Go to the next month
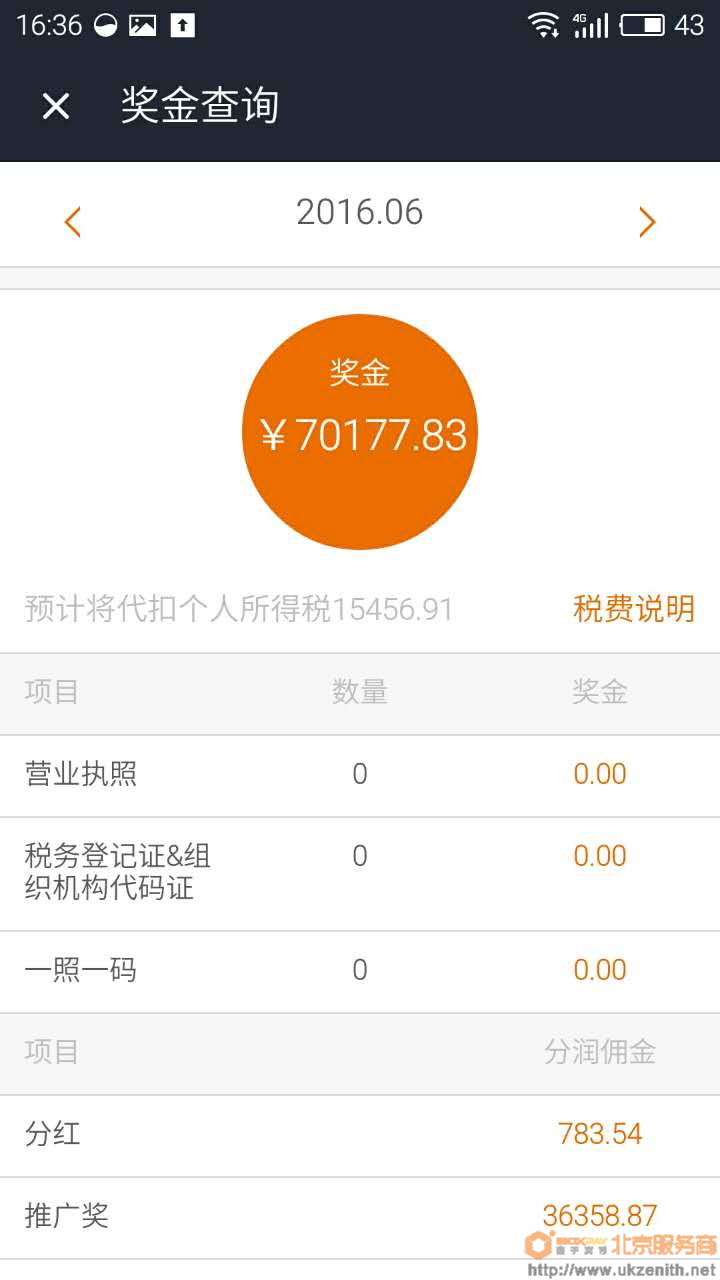 pyautogui.click(x=647, y=221)
